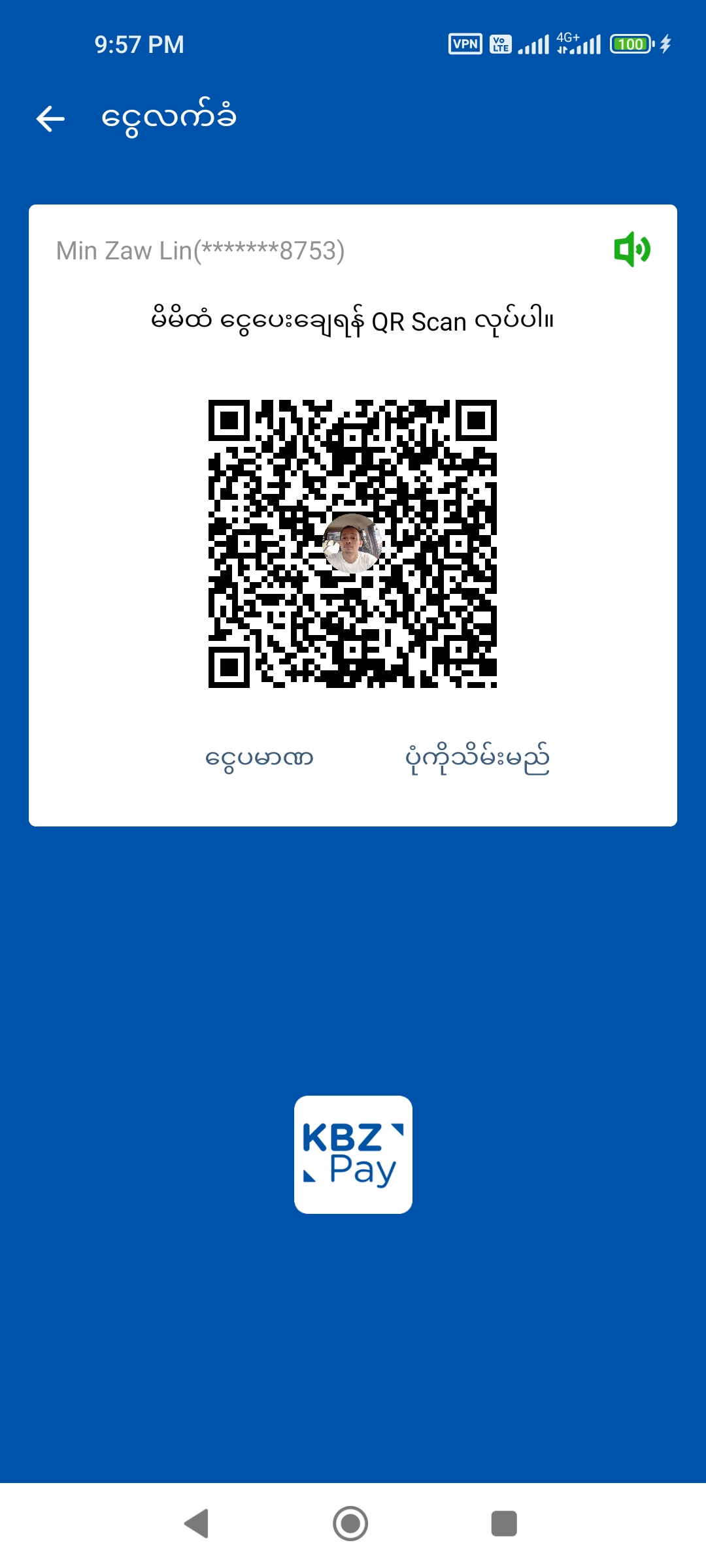Screen dimensions: 706x1568
Task: Tap the system back navigation button
Action: [197, 1524]
